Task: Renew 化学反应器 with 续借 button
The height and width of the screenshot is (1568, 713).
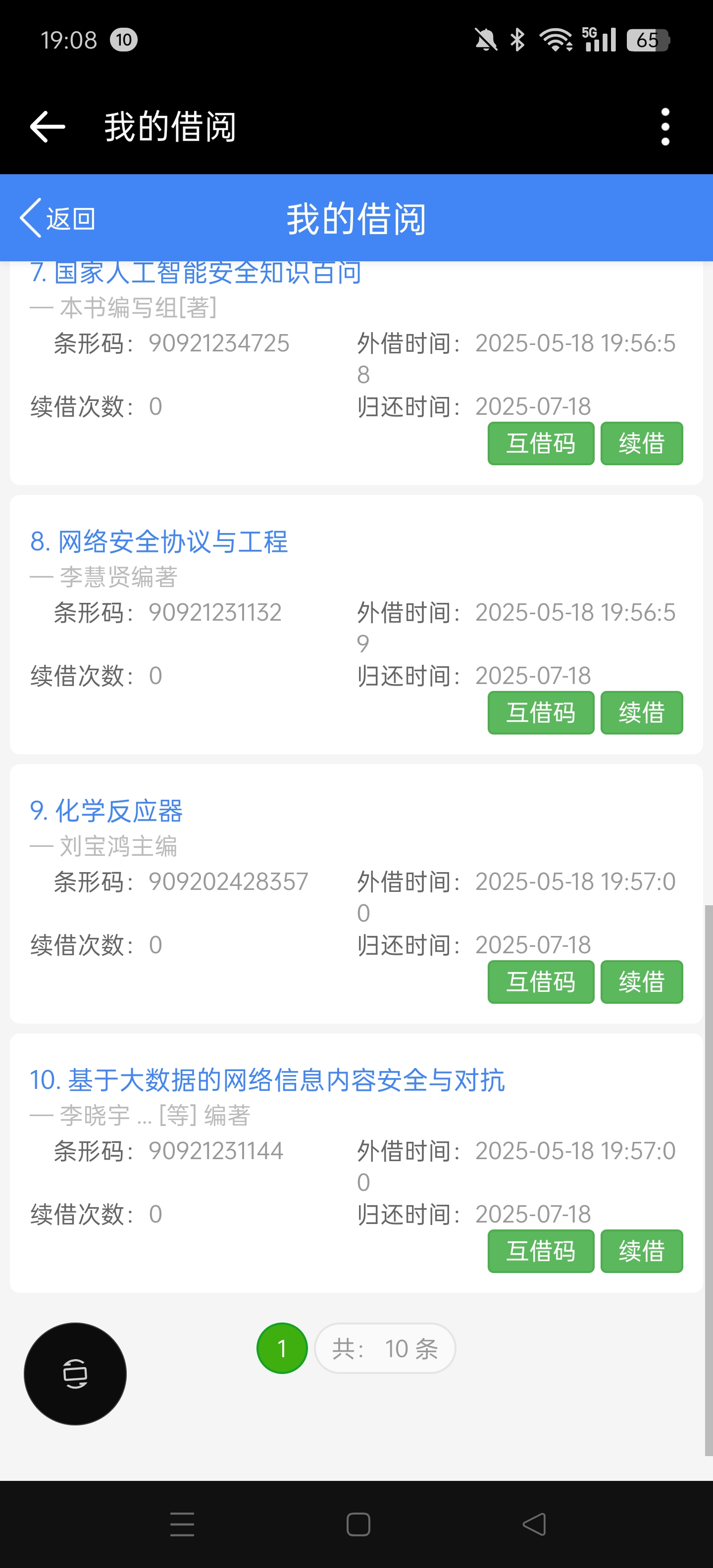Action: (641, 981)
